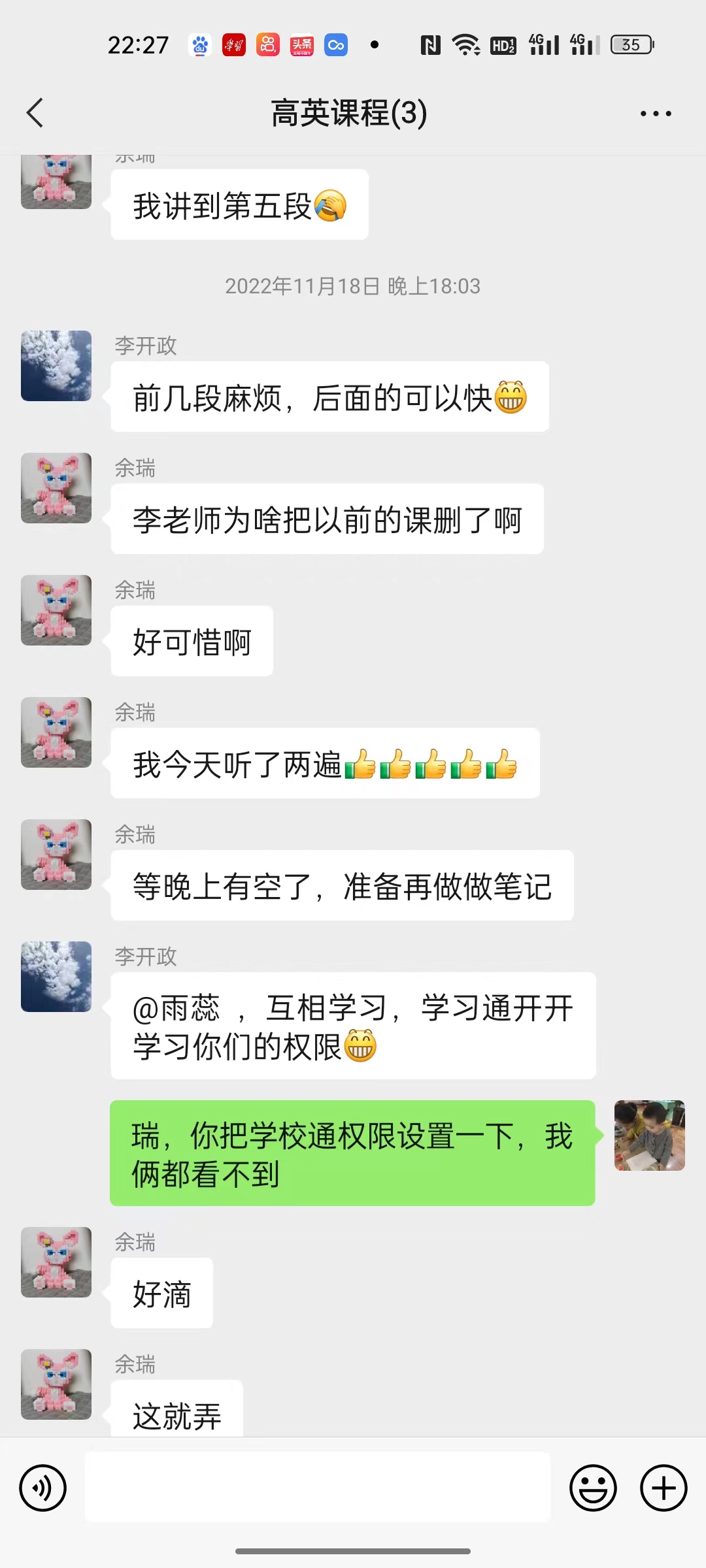
Task: Go back from the 高英课程 chat
Action: (x=35, y=113)
